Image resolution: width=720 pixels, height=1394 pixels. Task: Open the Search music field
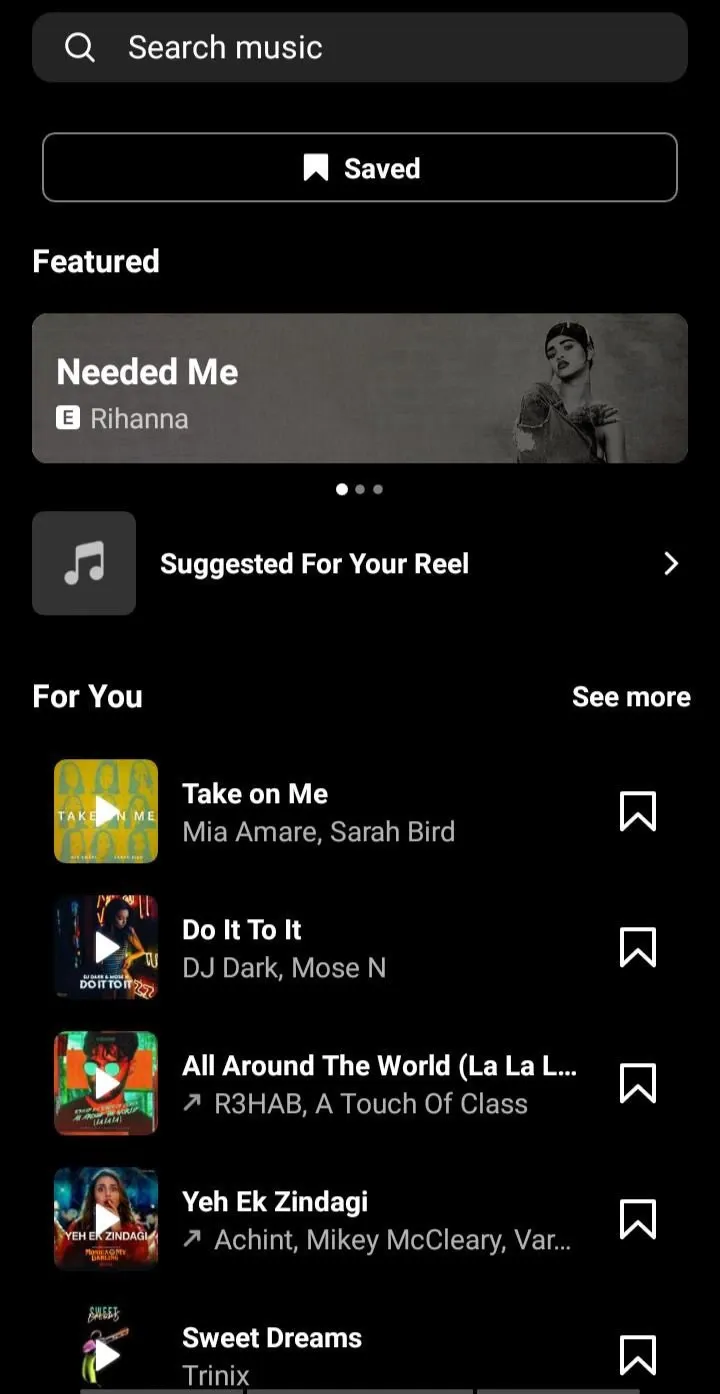[360, 47]
